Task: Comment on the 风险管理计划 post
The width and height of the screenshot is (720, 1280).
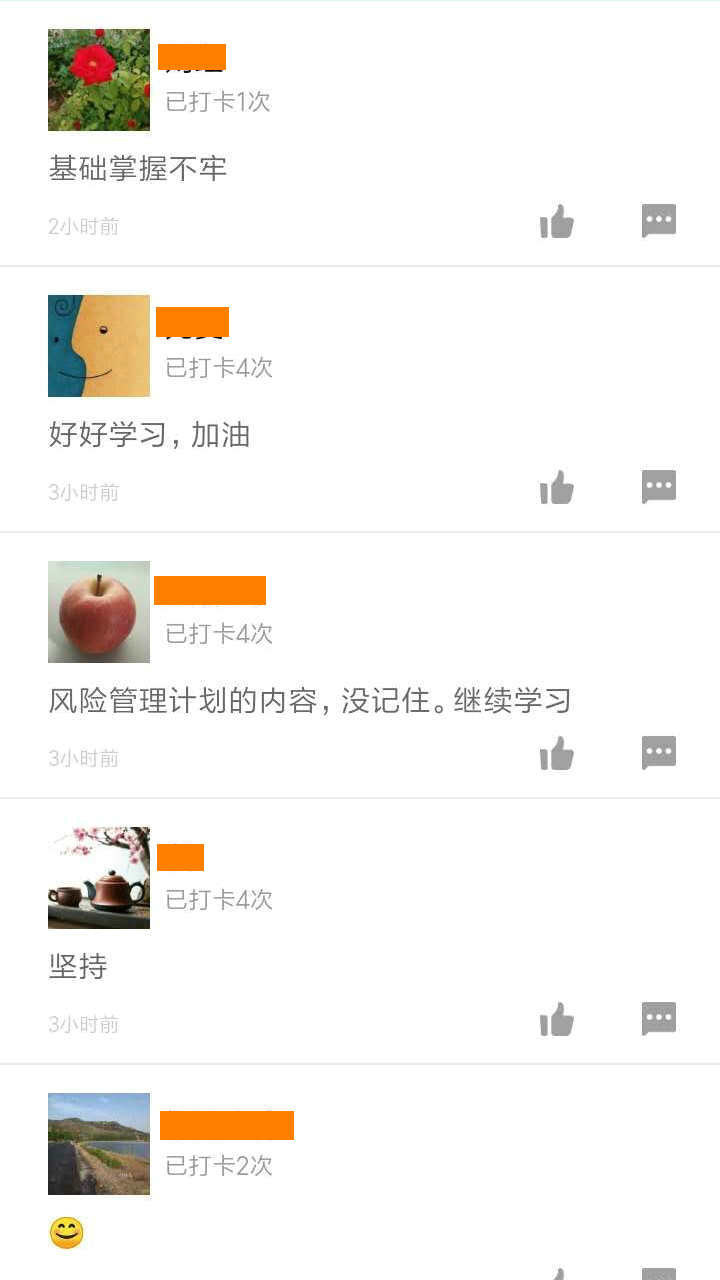Action: pyautogui.click(x=659, y=753)
